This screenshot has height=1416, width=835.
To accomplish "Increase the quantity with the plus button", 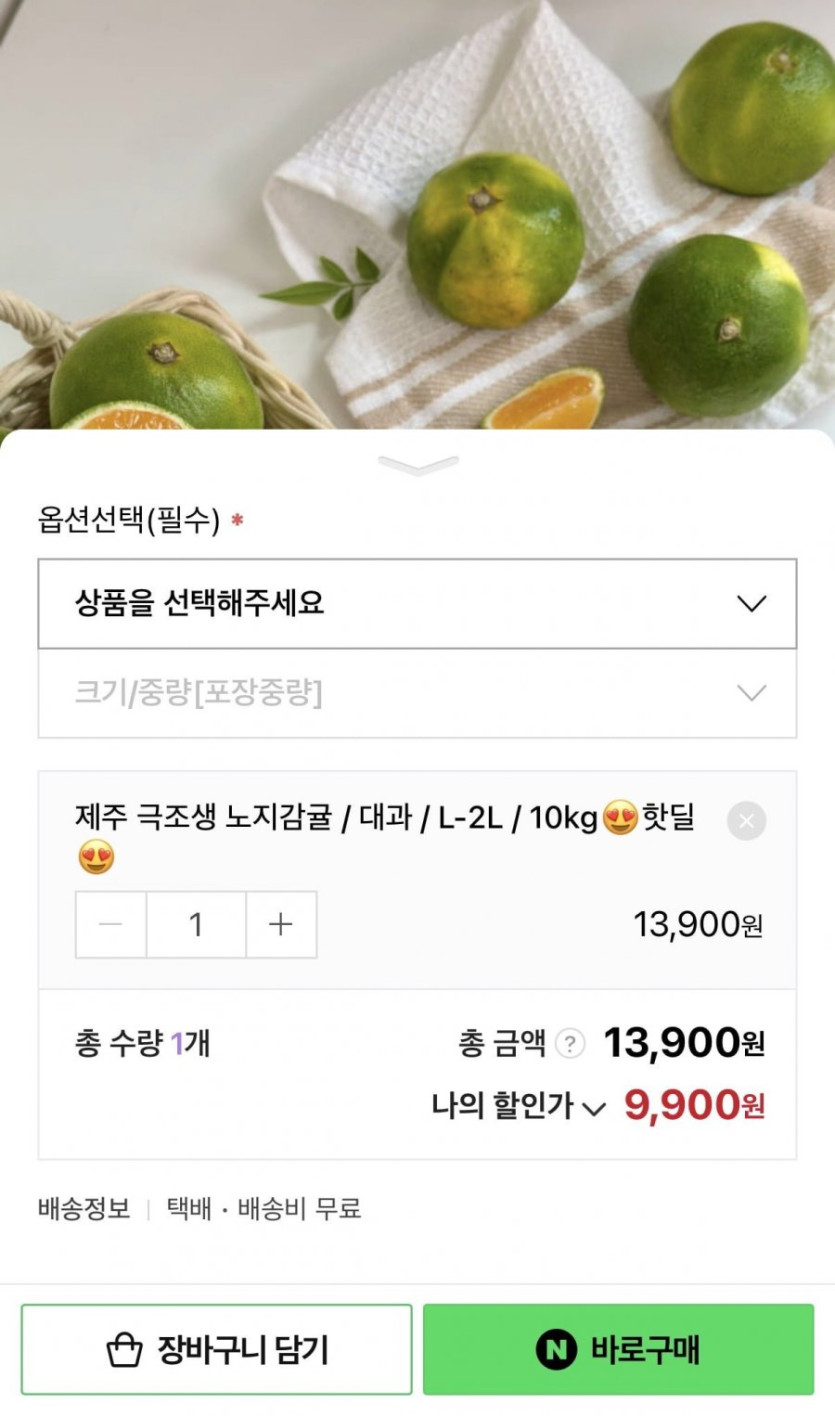I will pos(281,925).
